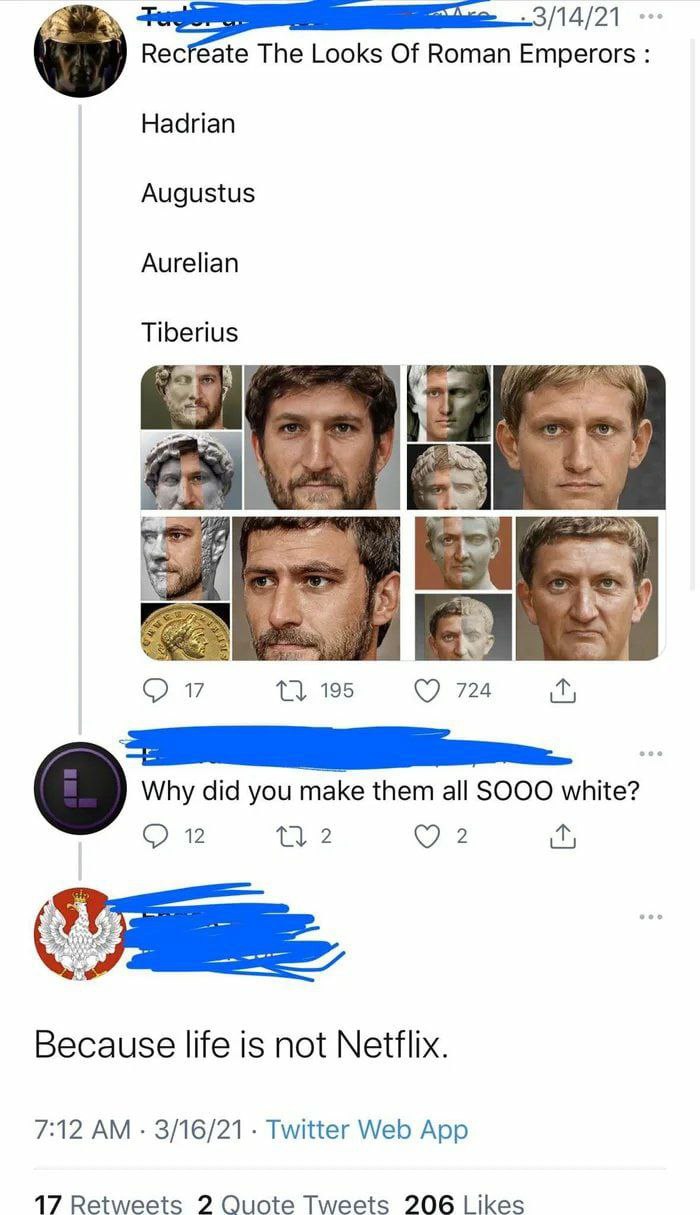Open the Hadrian image tile

[272, 438]
